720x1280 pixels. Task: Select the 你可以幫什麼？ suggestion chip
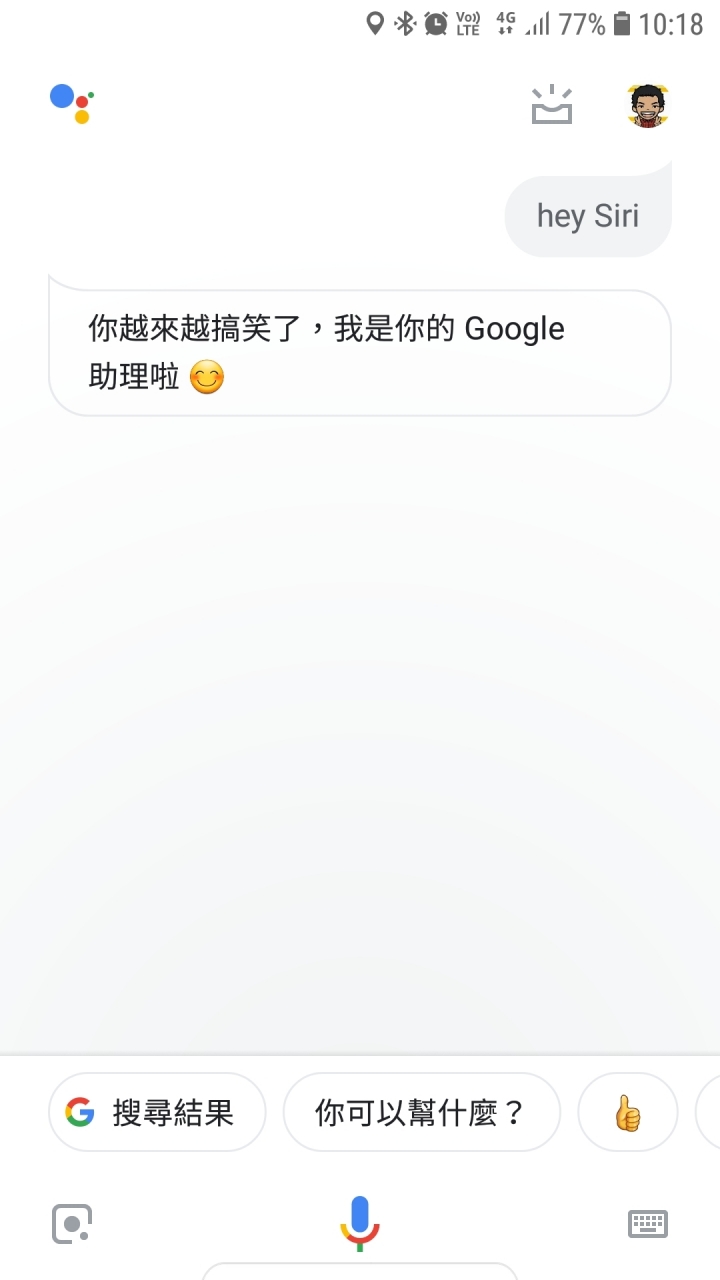tap(421, 1112)
